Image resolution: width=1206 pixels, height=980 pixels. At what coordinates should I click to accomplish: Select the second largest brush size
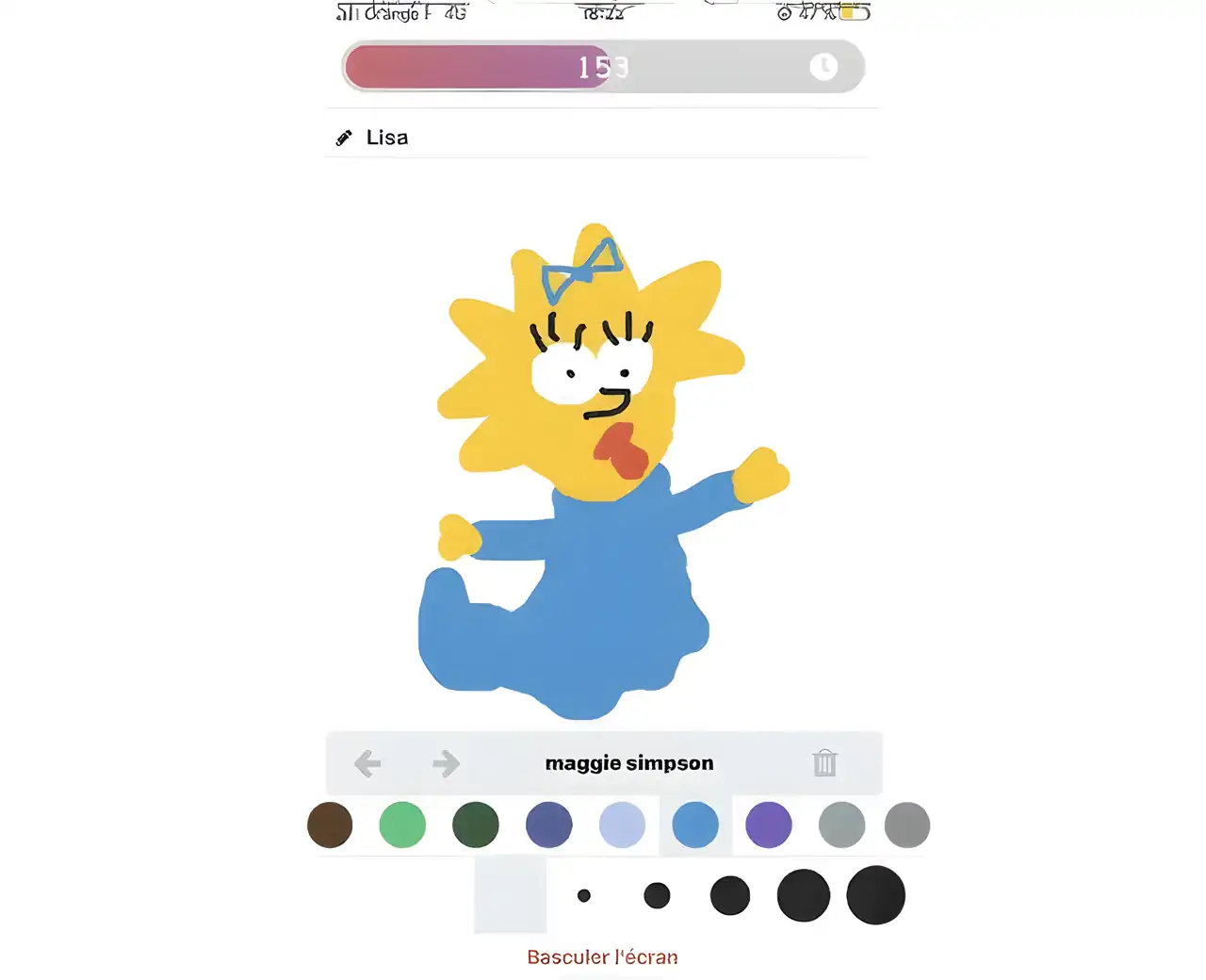pos(804,895)
